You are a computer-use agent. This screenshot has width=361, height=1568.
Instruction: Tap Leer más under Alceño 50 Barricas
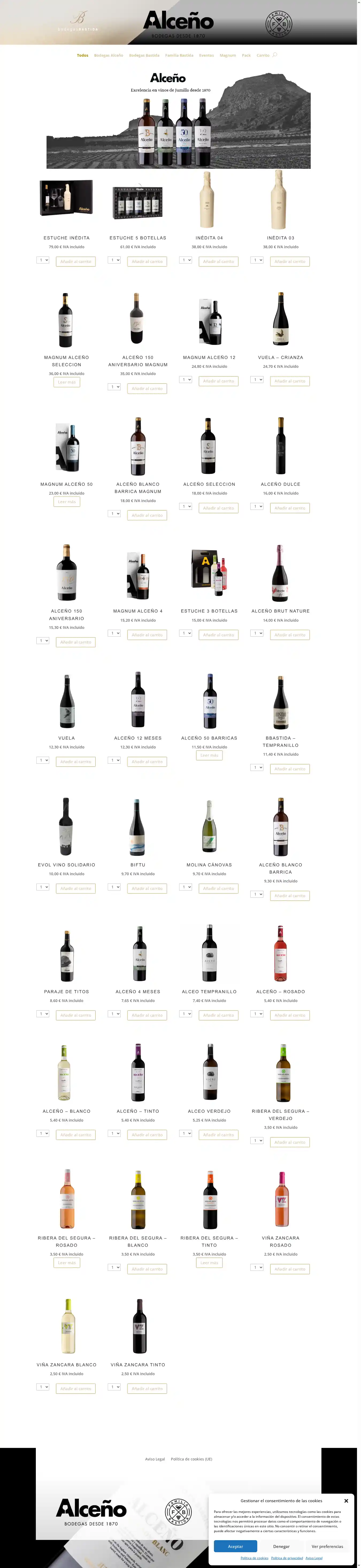[x=209, y=755]
